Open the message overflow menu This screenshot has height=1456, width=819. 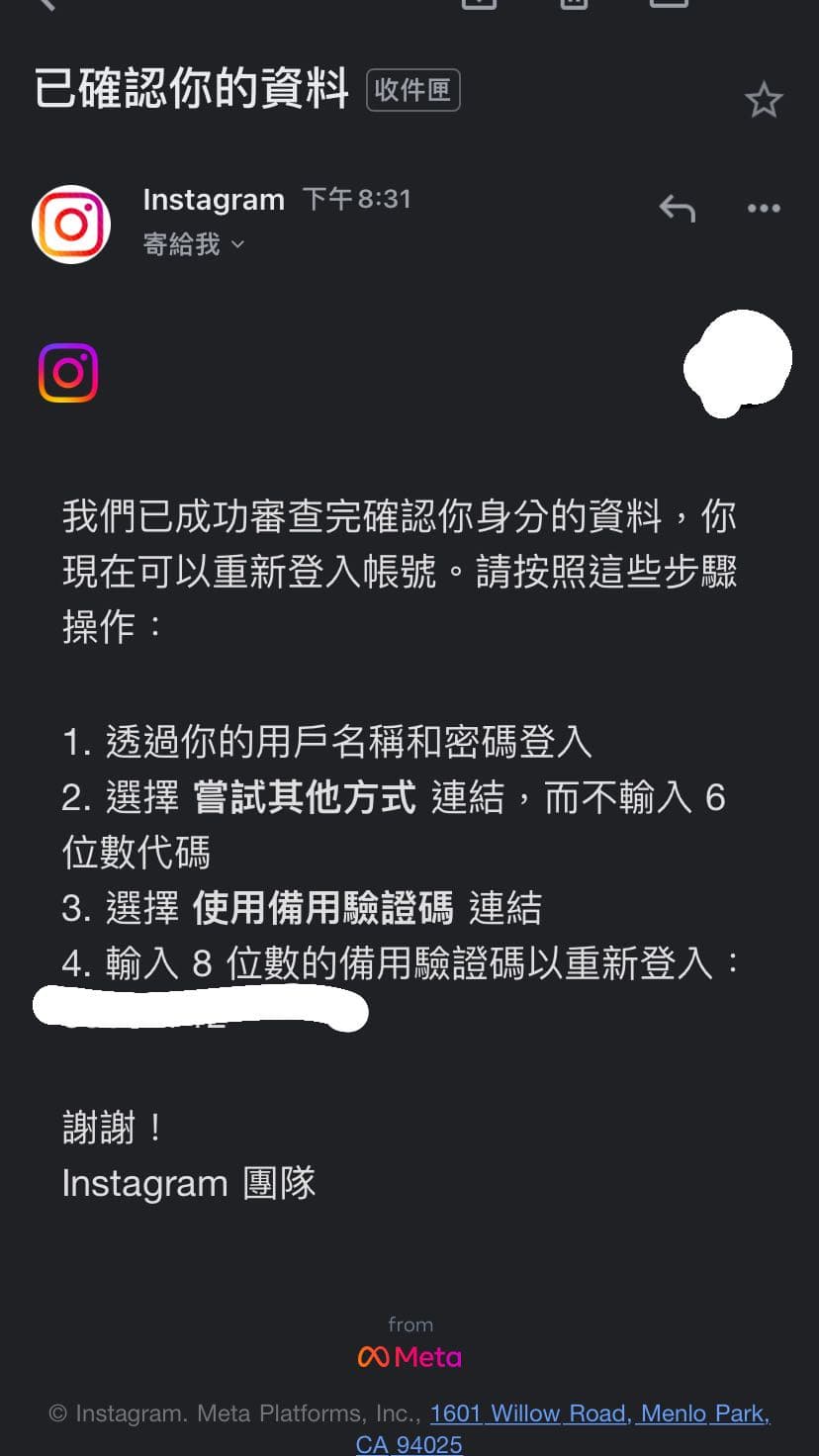click(764, 209)
